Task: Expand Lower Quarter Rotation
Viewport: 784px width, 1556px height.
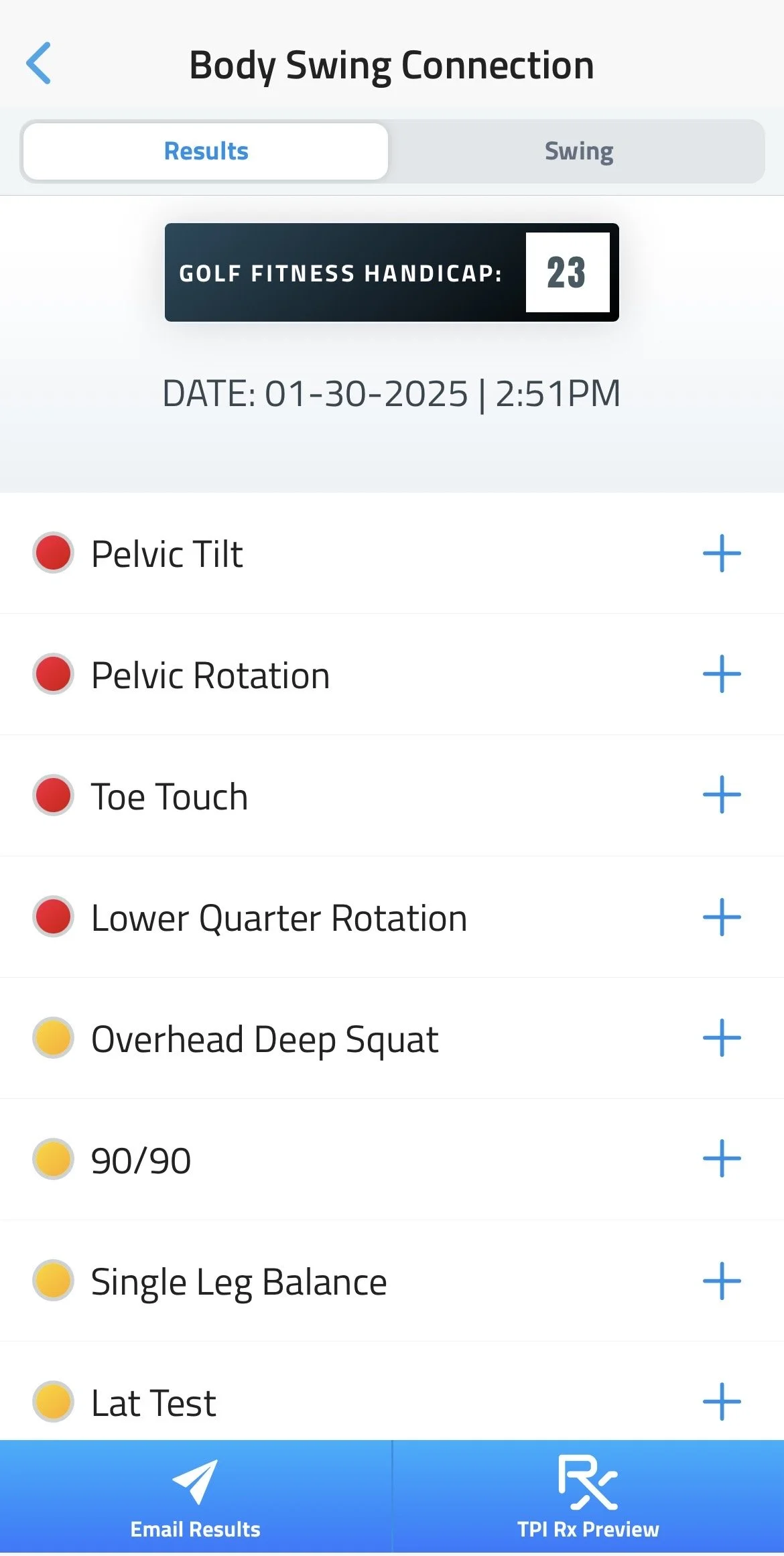Action: point(721,917)
